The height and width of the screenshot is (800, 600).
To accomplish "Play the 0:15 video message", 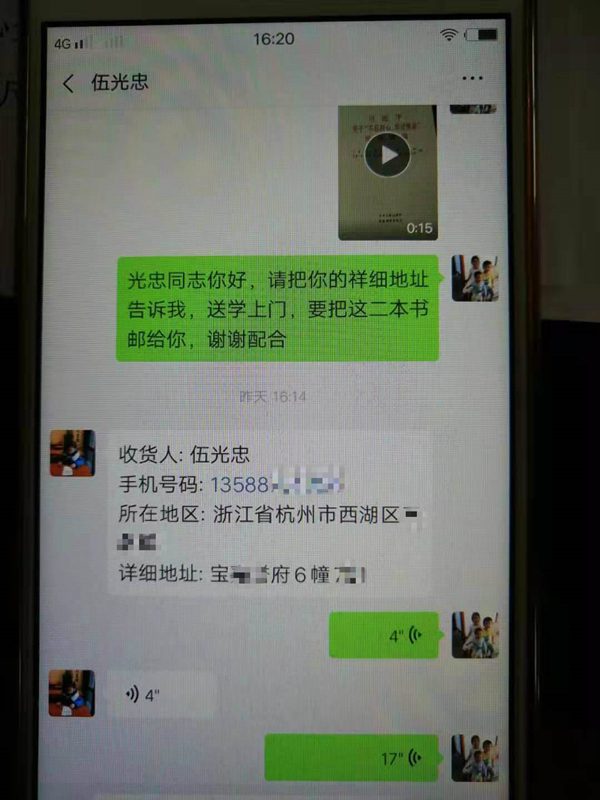I will pos(387,155).
